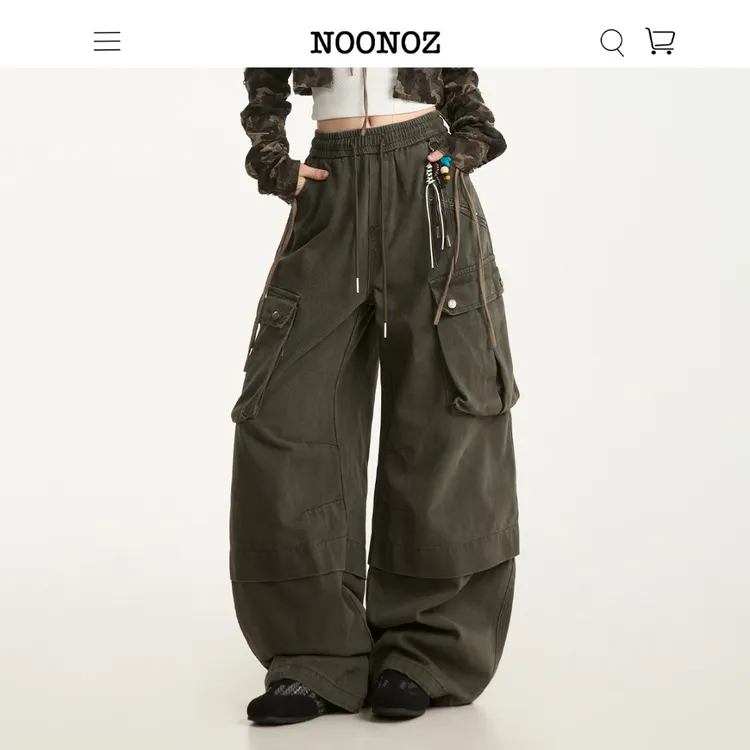Open the hamburger menu
The width and height of the screenshot is (750, 750).
click(x=107, y=41)
